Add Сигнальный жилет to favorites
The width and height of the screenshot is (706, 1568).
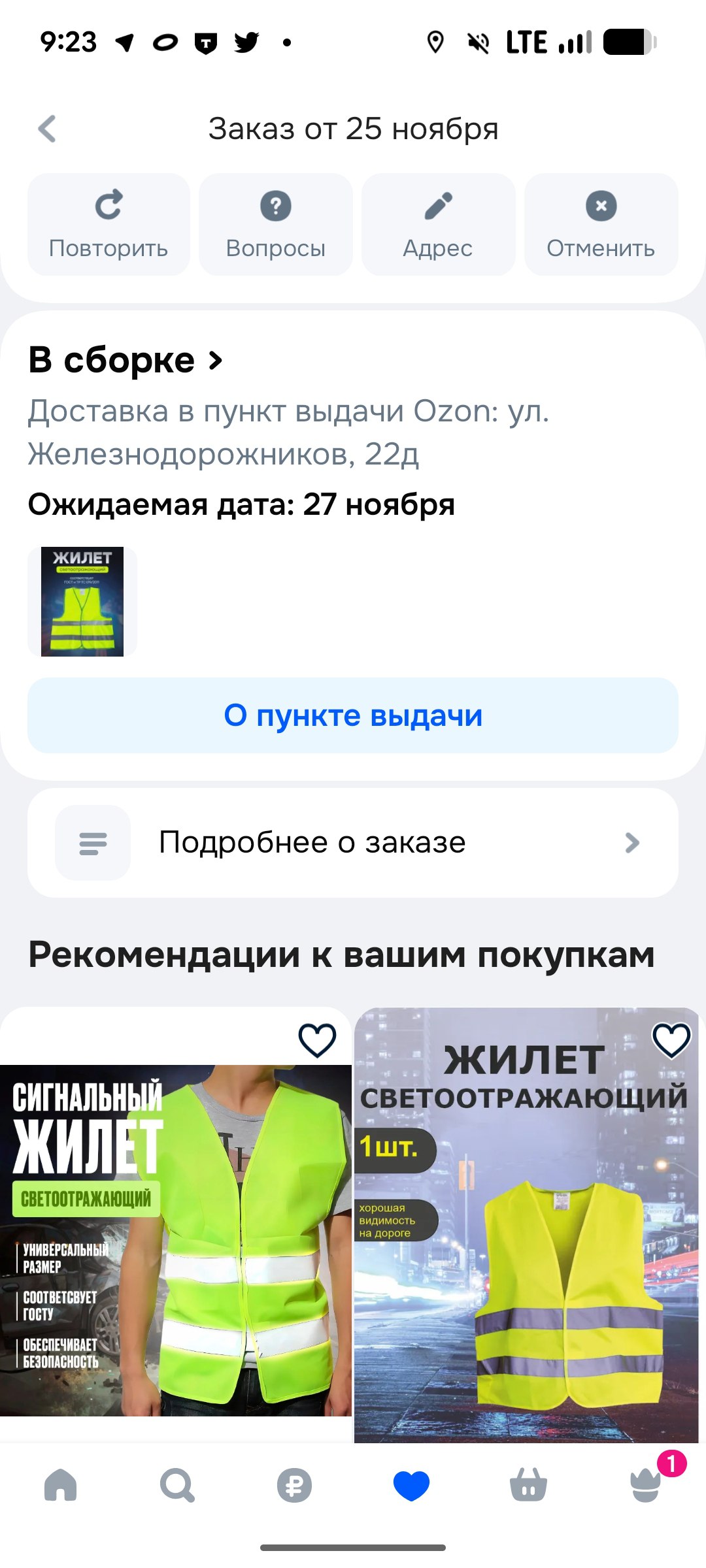(317, 1040)
